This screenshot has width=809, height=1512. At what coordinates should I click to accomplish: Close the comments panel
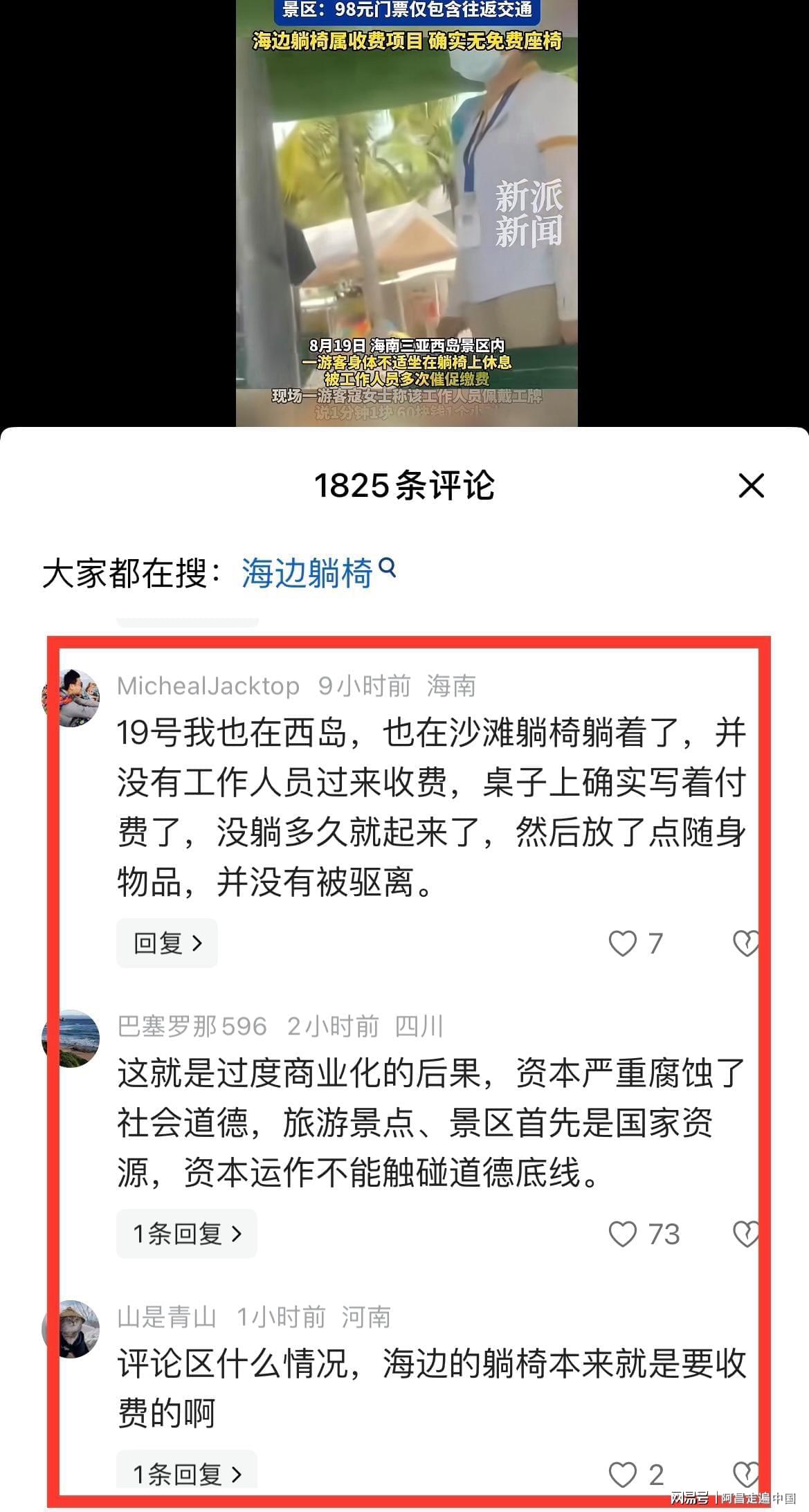click(751, 486)
